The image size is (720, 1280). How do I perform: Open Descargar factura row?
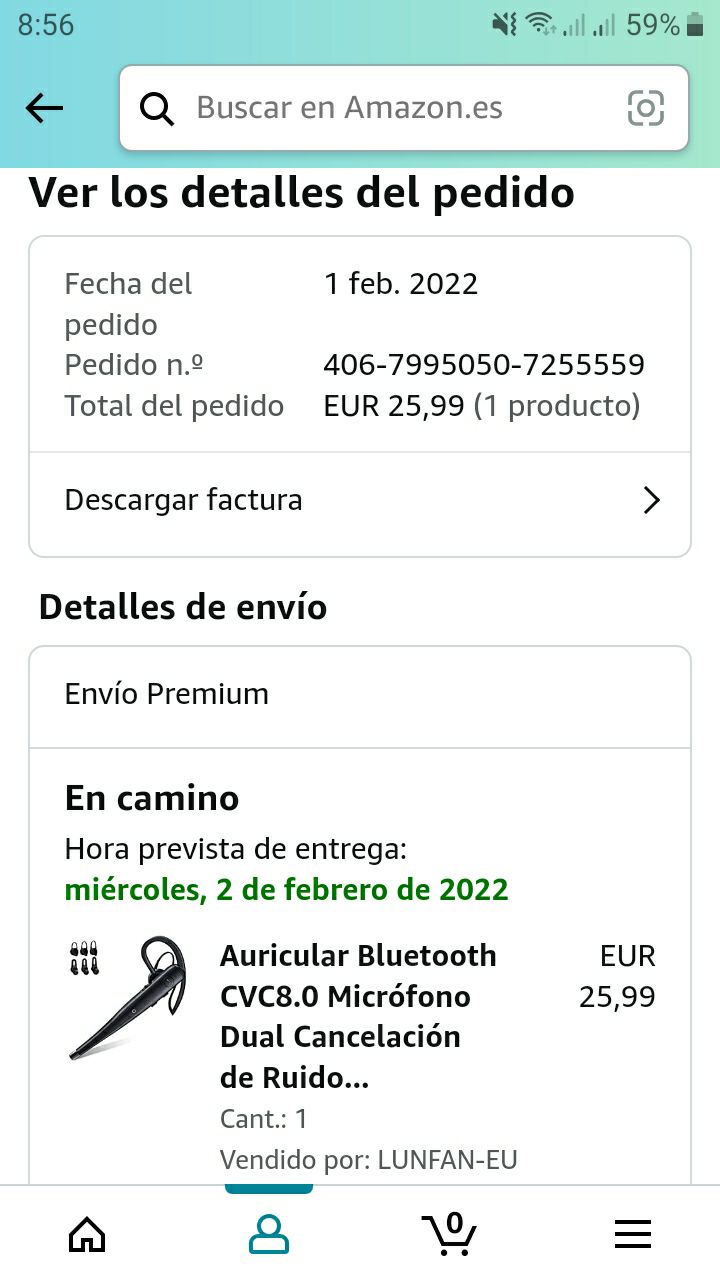point(360,500)
